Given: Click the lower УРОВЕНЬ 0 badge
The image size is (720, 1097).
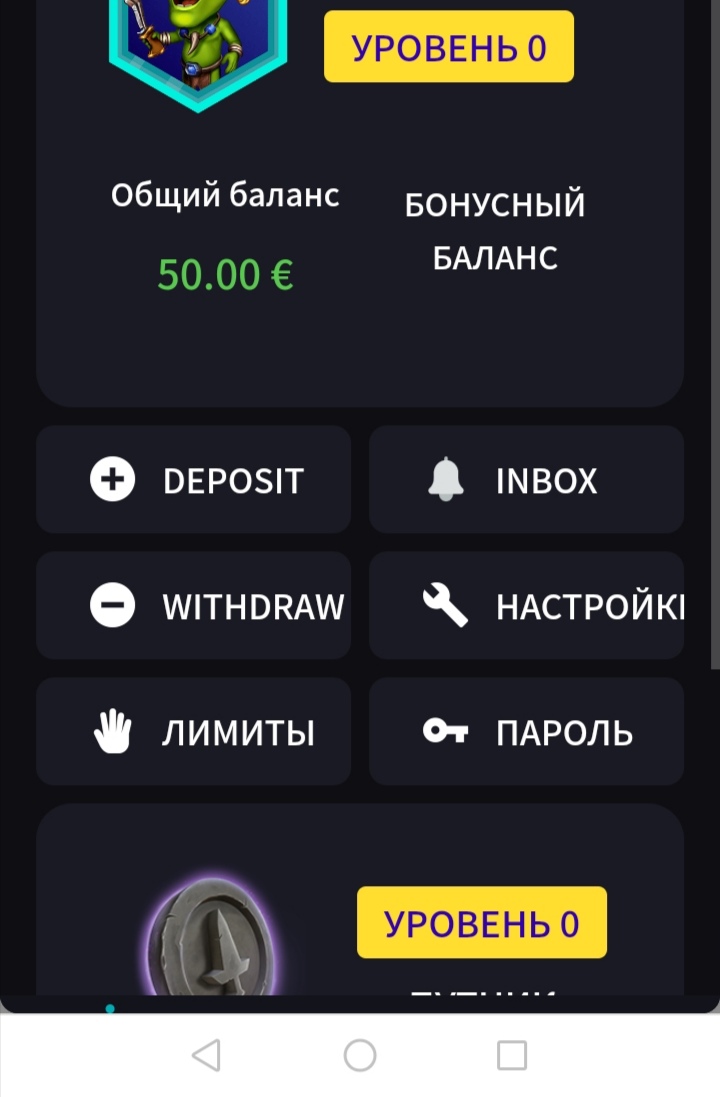Looking at the screenshot, I should pyautogui.click(x=482, y=922).
